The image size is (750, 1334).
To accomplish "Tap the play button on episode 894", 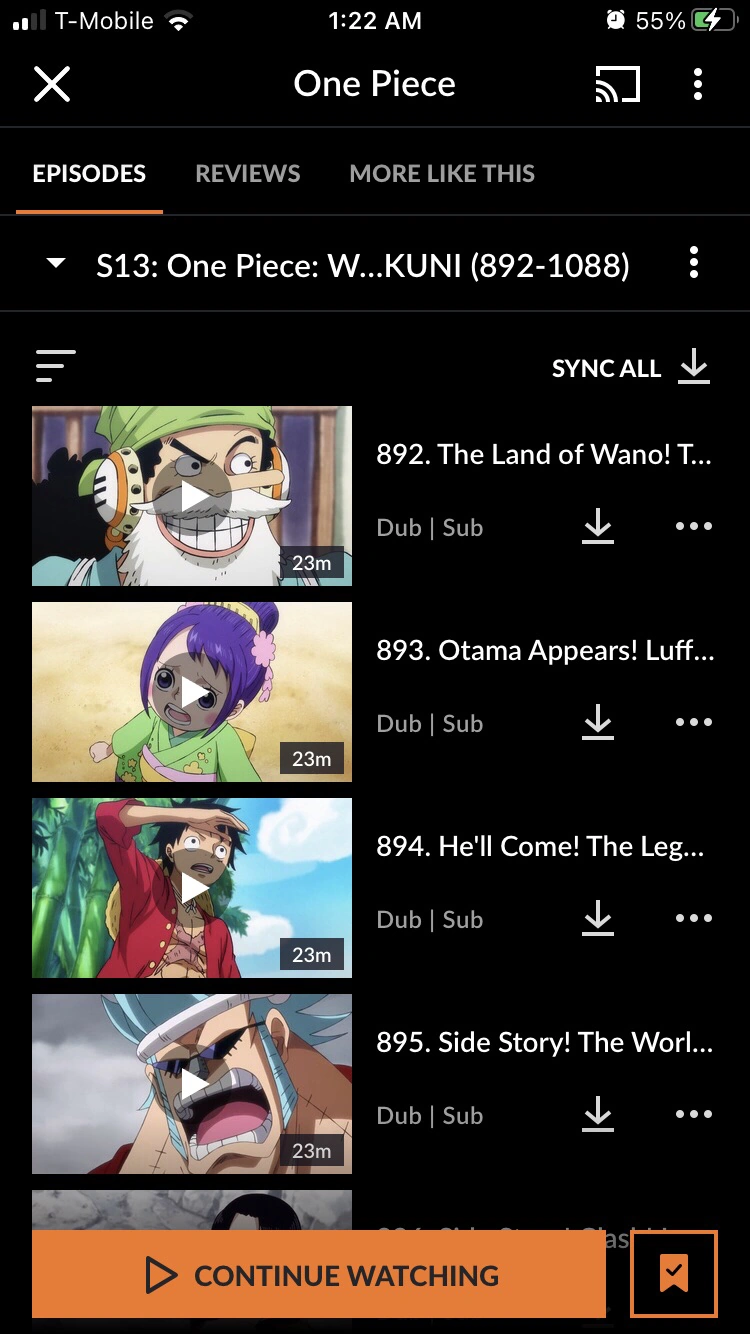I will click(191, 887).
